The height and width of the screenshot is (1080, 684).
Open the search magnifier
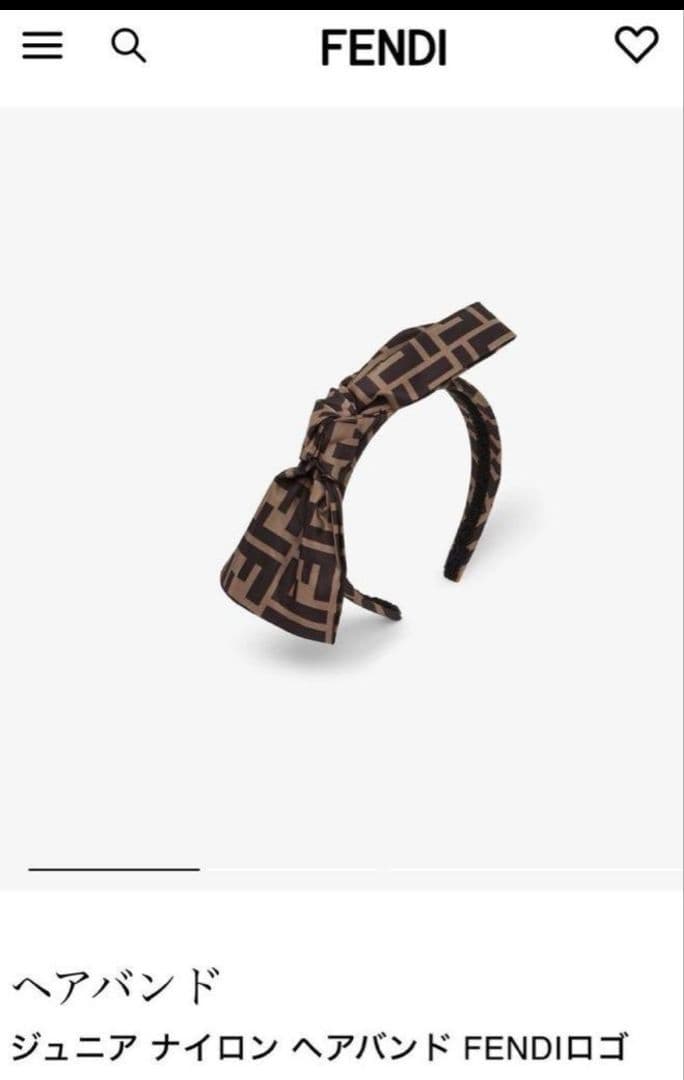click(128, 46)
